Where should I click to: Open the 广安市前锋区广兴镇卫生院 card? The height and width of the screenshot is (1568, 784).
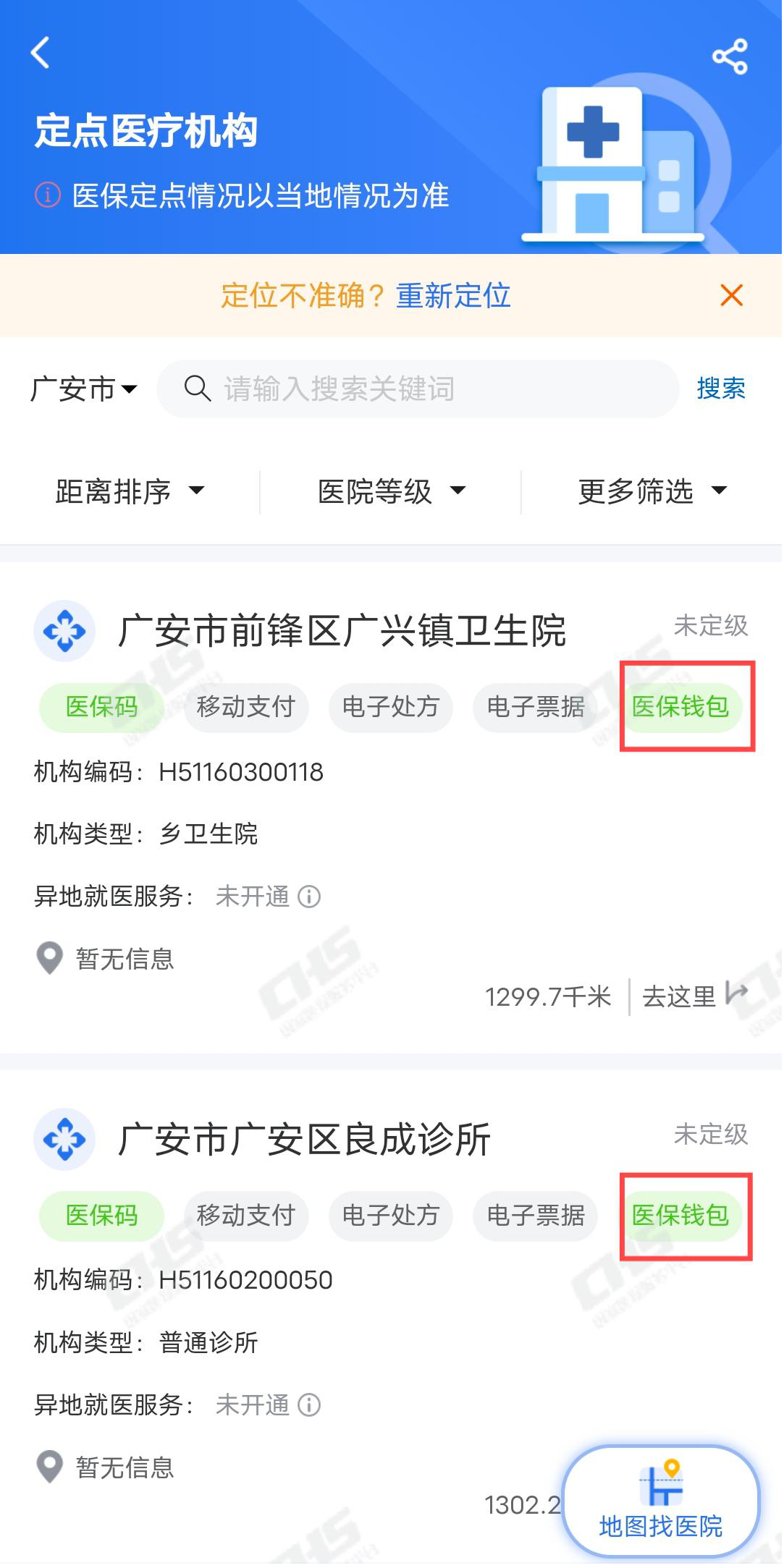(x=342, y=631)
